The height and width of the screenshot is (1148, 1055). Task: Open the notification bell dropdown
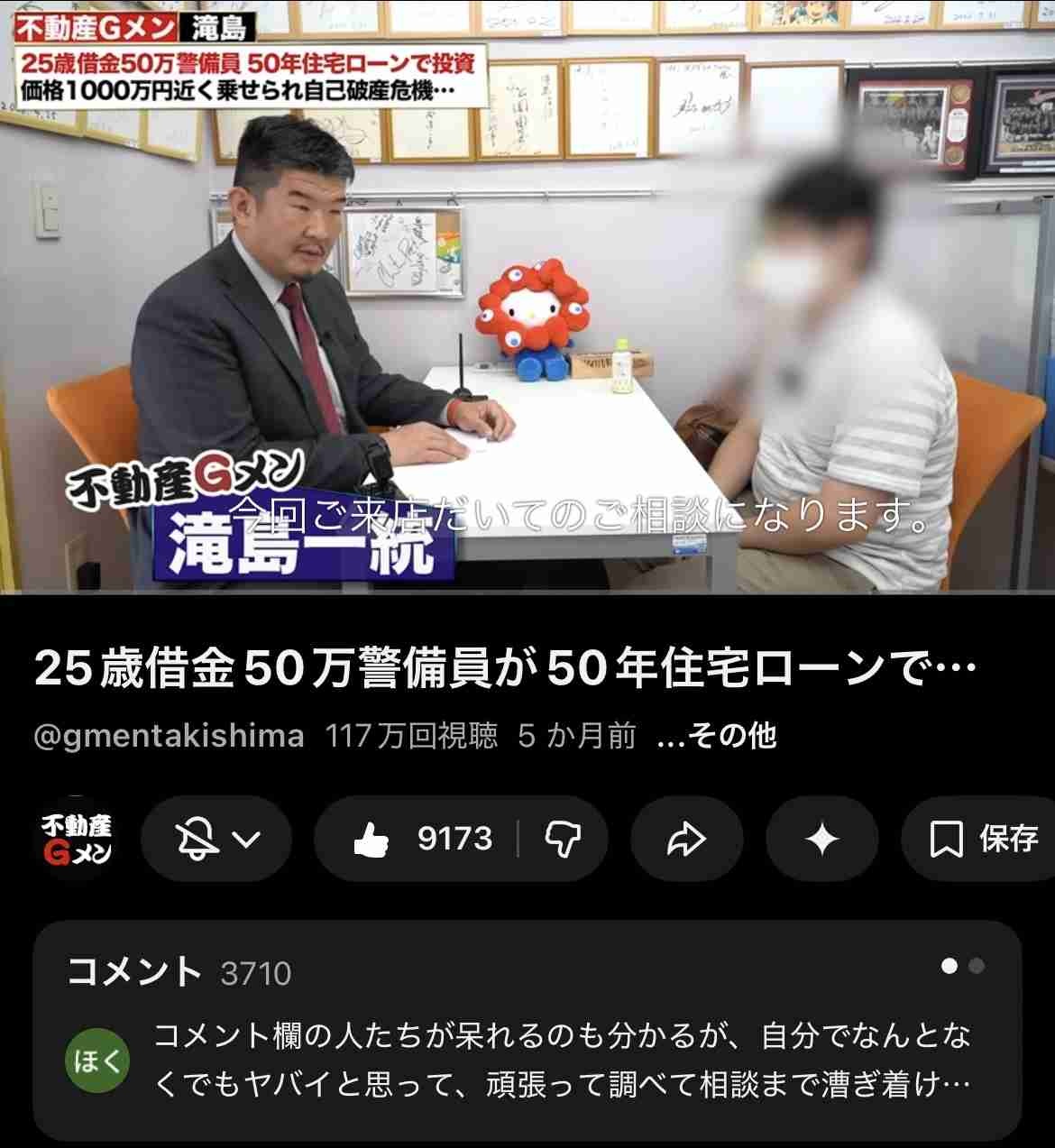pyautogui.click(x=216, y=839)
